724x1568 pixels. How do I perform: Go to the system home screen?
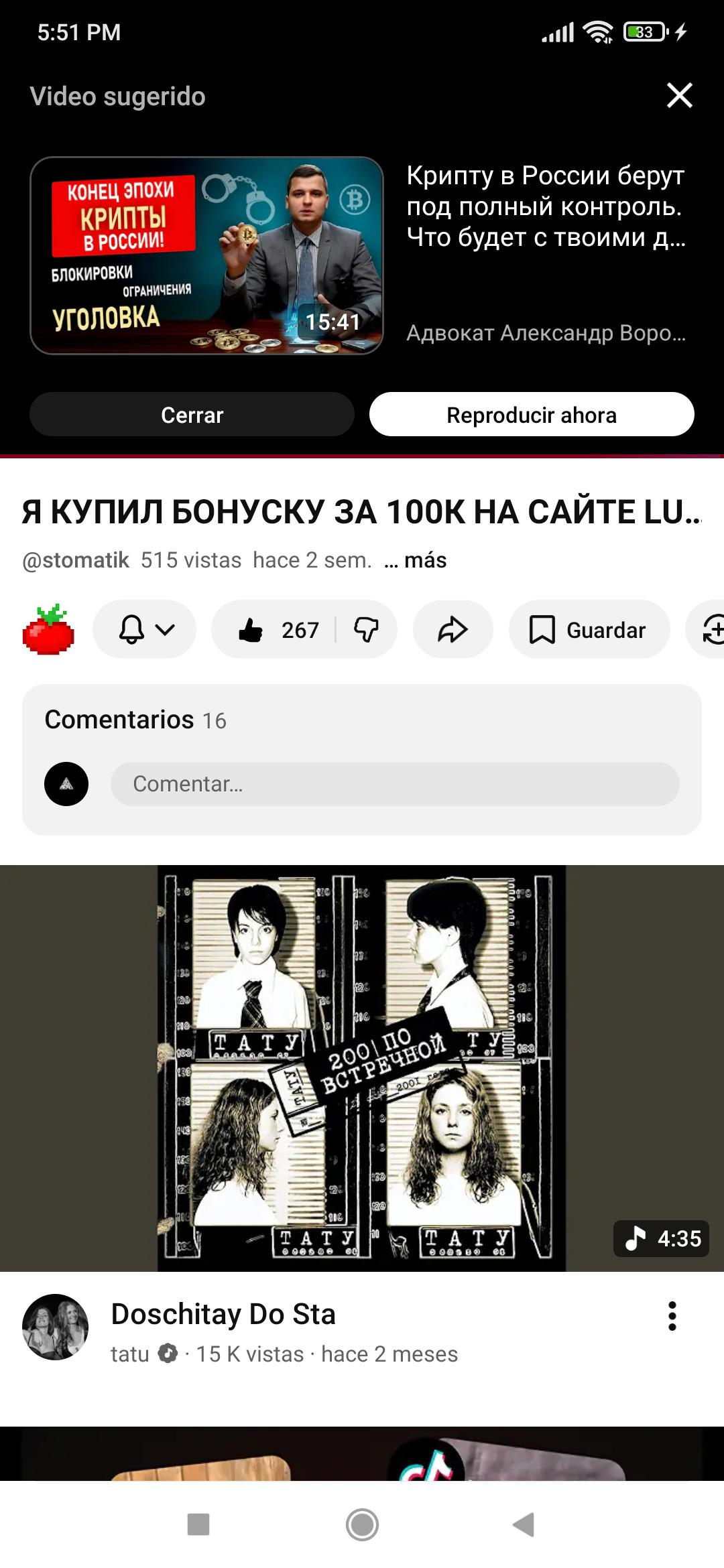coord(362,1524)
